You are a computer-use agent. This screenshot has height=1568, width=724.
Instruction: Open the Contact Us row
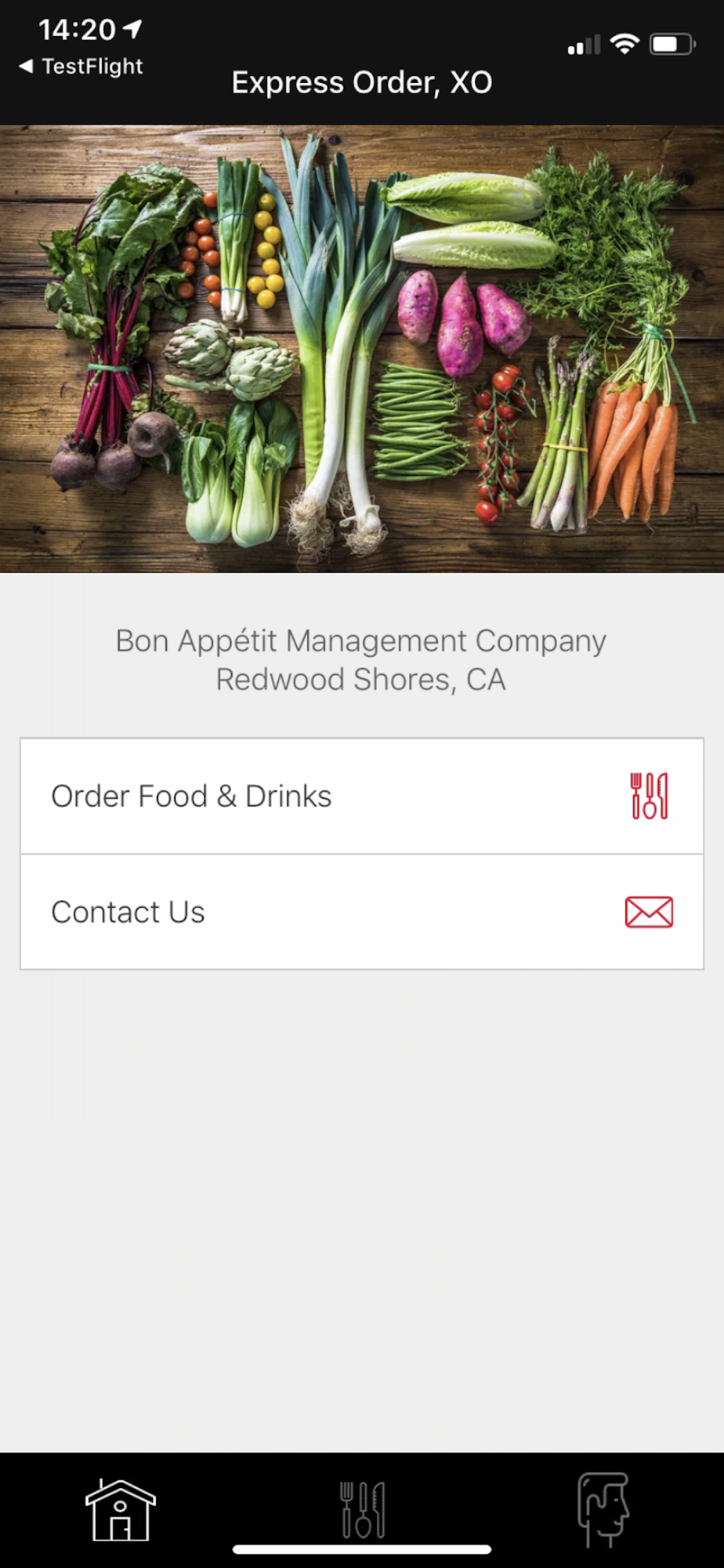pyautogui.click(x=361, y=912)
